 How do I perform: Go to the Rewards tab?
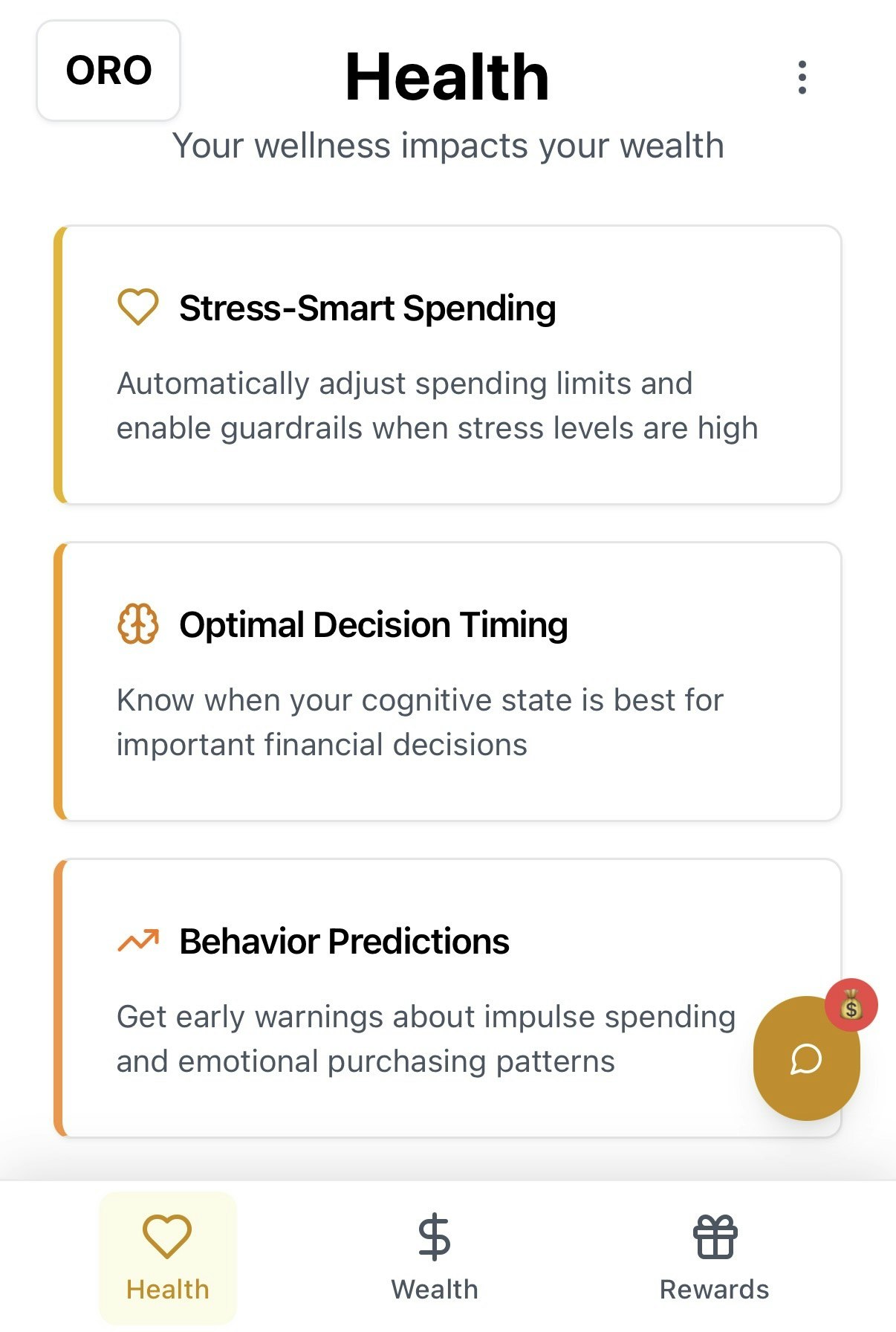tap(714, 1258)
